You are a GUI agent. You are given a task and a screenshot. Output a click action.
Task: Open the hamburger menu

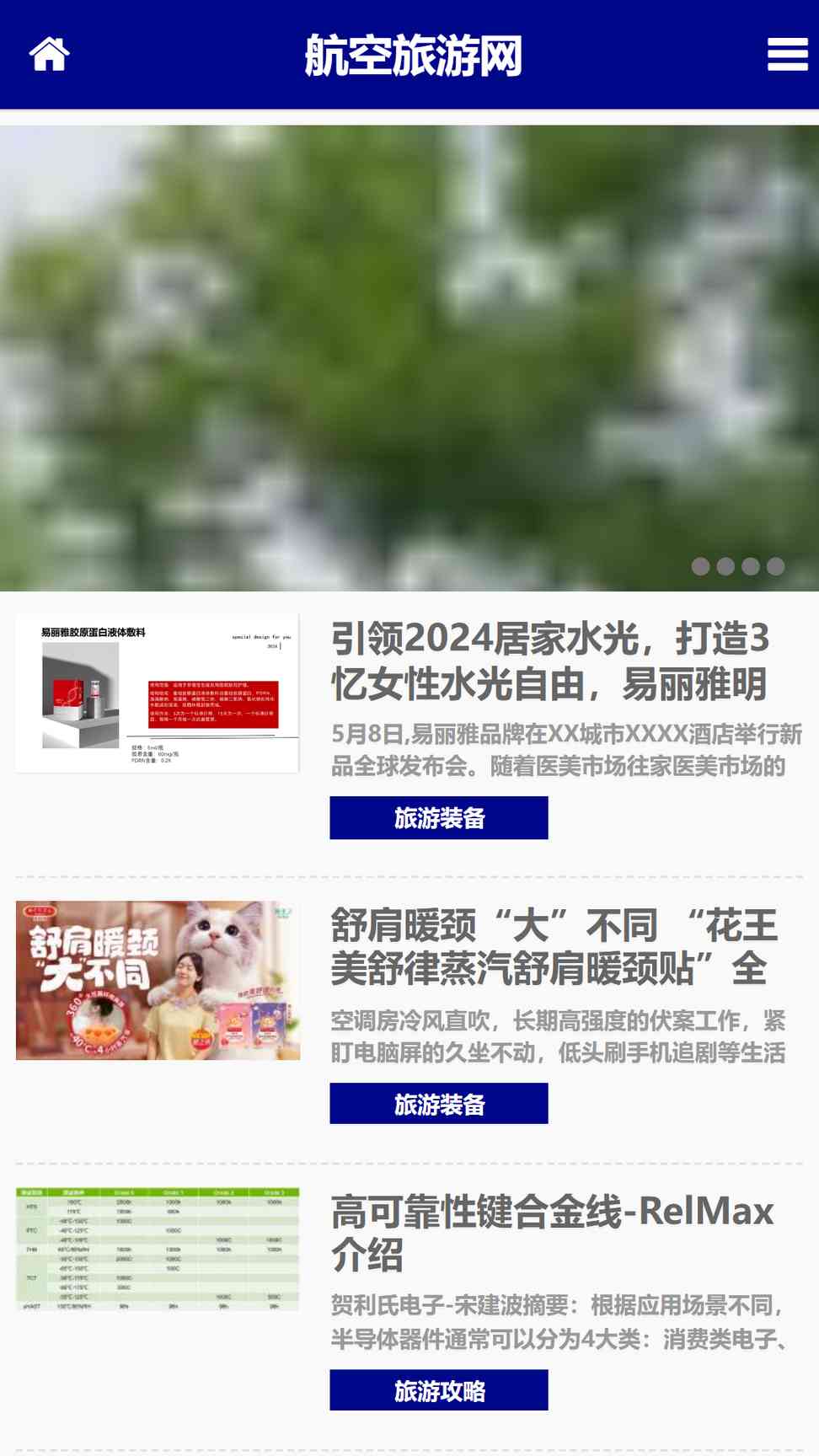pyautogui.click(x=787, y=55)
